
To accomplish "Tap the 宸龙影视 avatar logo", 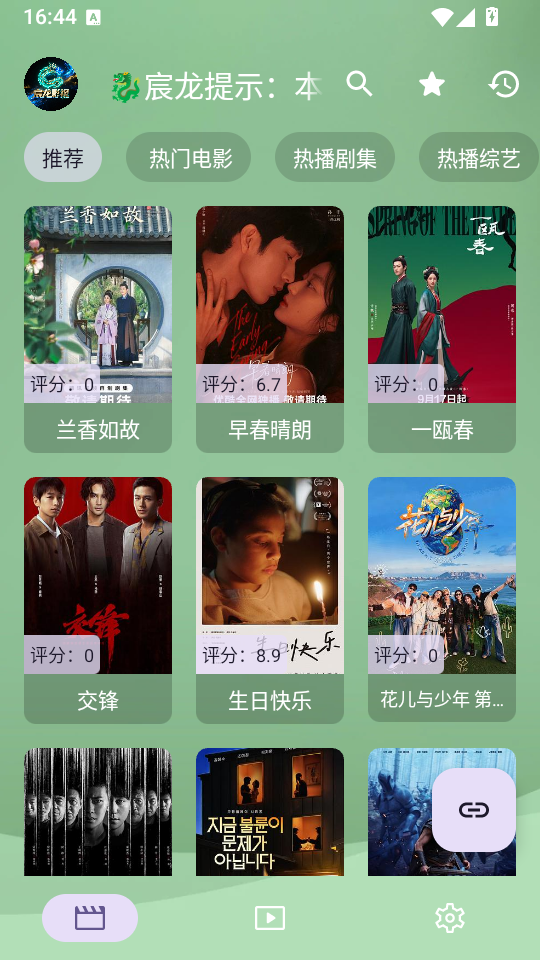I will coord(51,84).
